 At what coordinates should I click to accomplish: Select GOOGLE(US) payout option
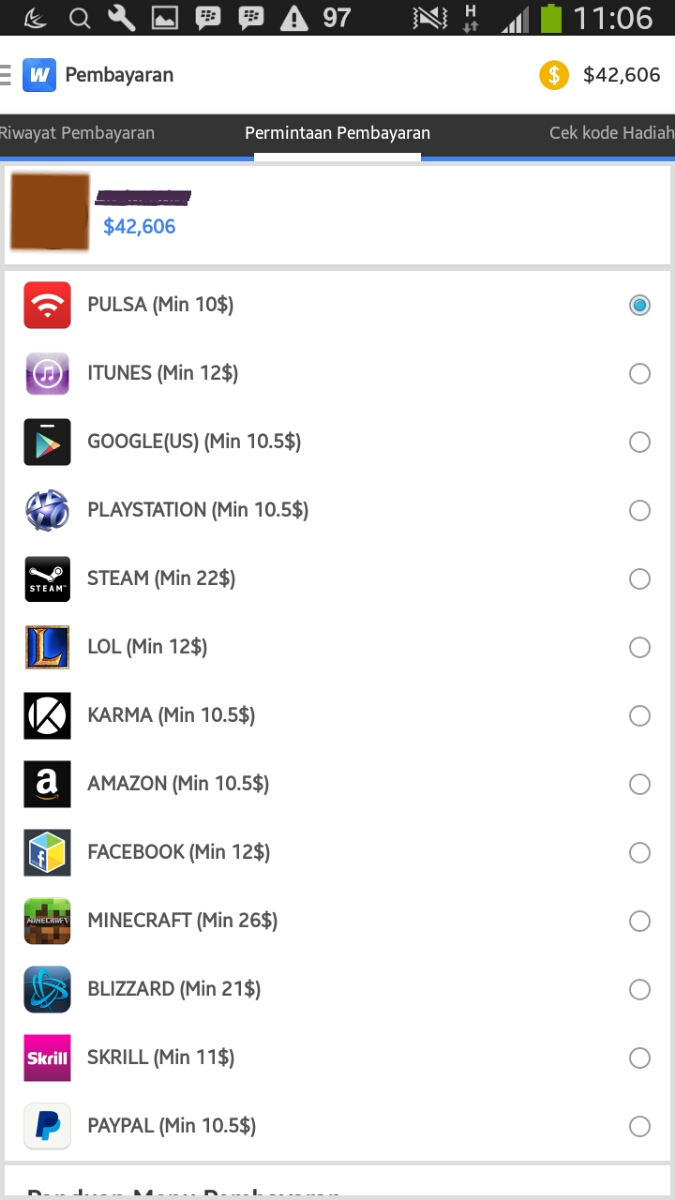point(338,442)
